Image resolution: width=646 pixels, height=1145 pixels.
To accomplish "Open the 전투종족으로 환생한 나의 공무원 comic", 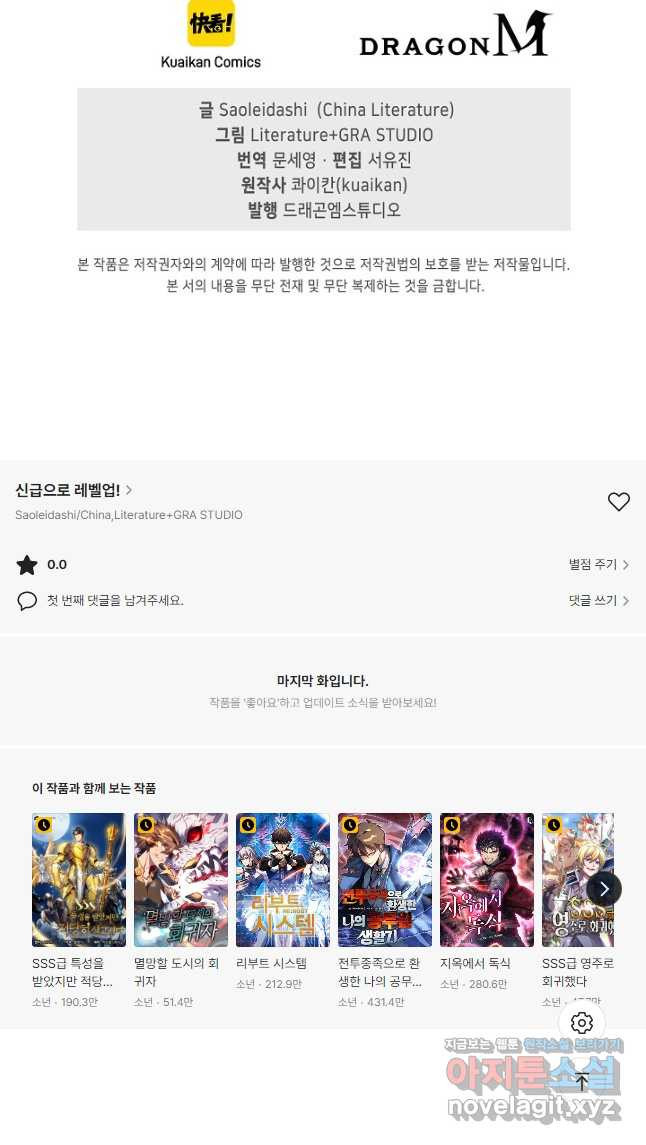I will pos(385,880).
